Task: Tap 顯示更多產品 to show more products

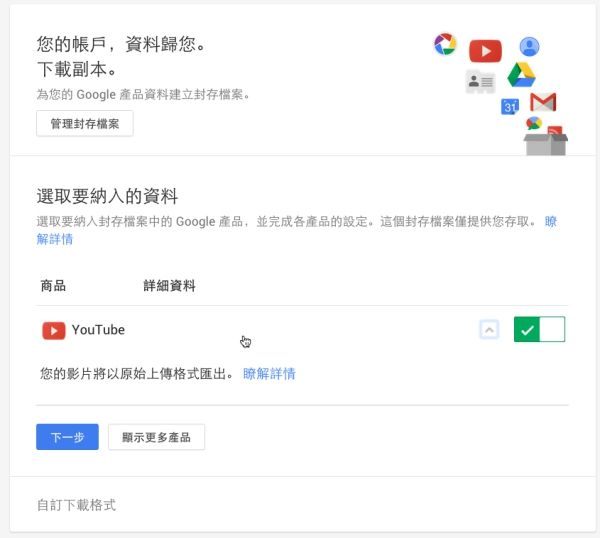Action: (156, 437)
